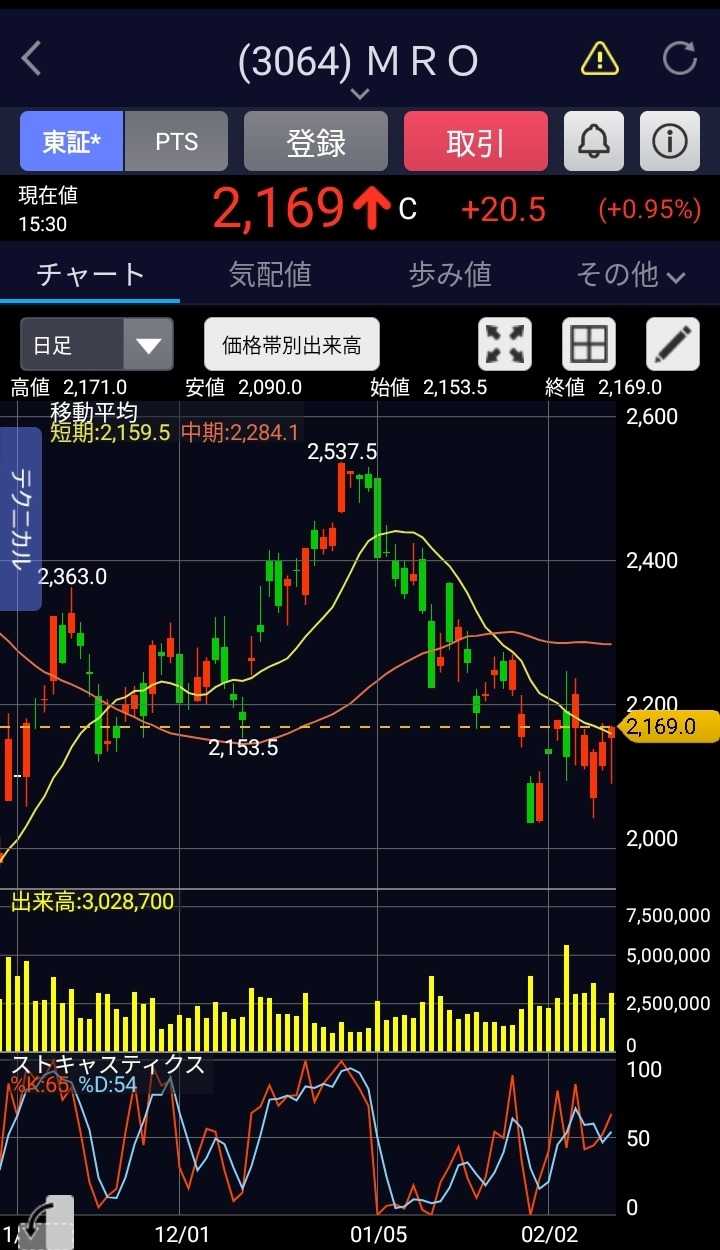Expand the その他 menu

(630, 274)
